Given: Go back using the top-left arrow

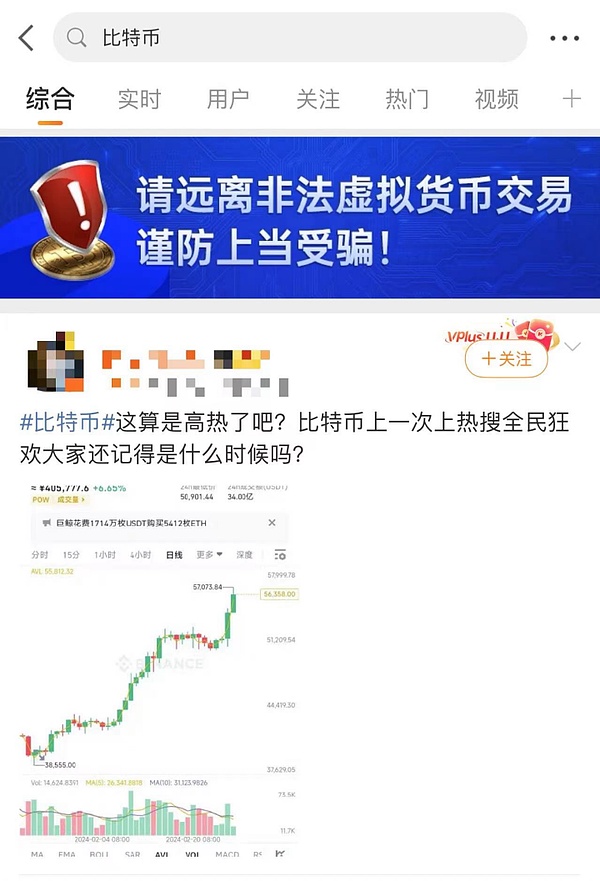Looking at the screenshot, I should [x=26, y=38].
